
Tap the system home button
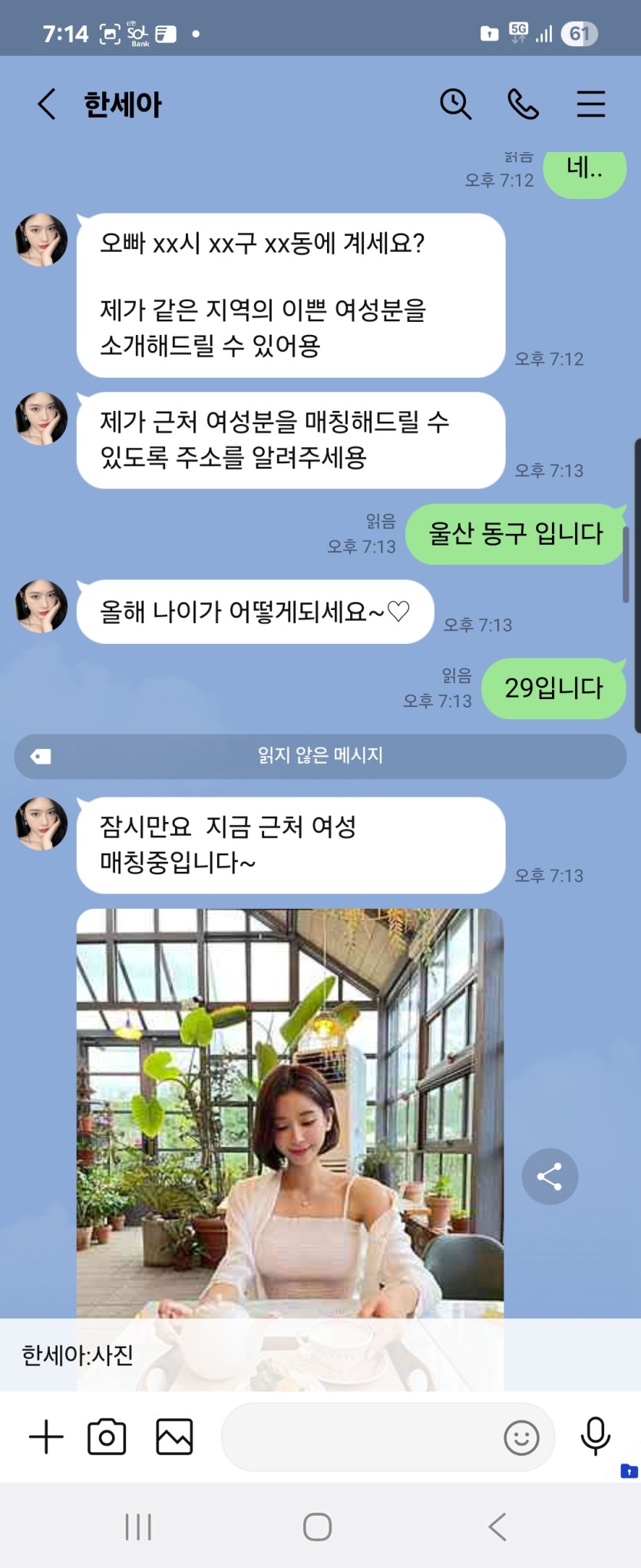click(317, 1527)
